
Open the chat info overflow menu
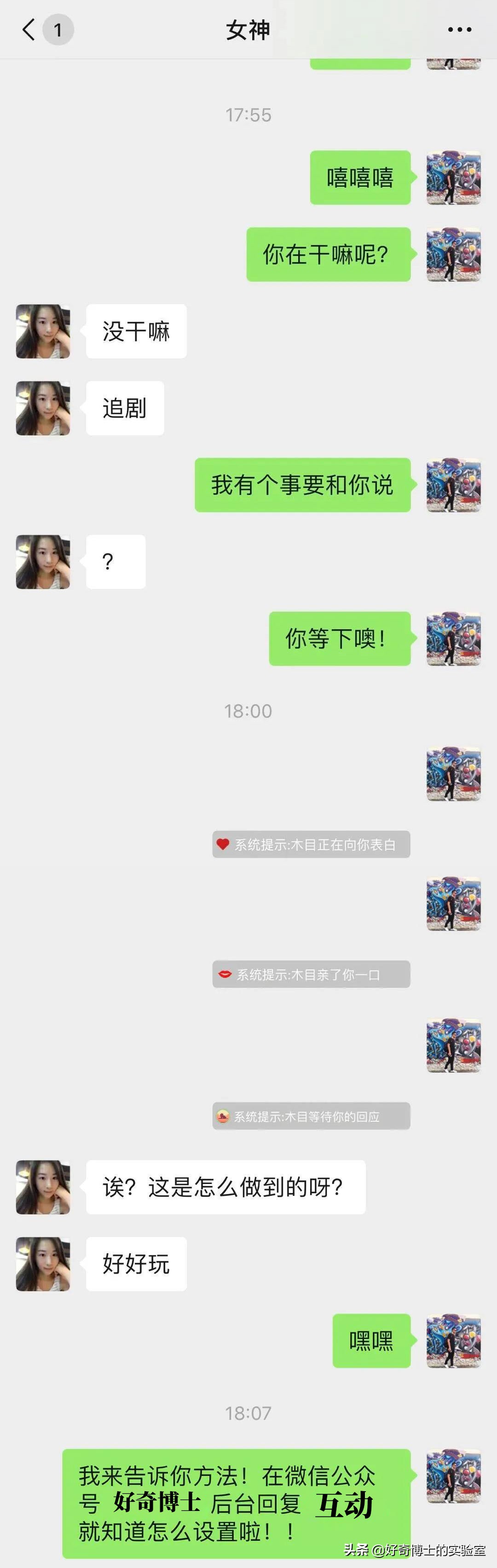[x=459, y=29]
